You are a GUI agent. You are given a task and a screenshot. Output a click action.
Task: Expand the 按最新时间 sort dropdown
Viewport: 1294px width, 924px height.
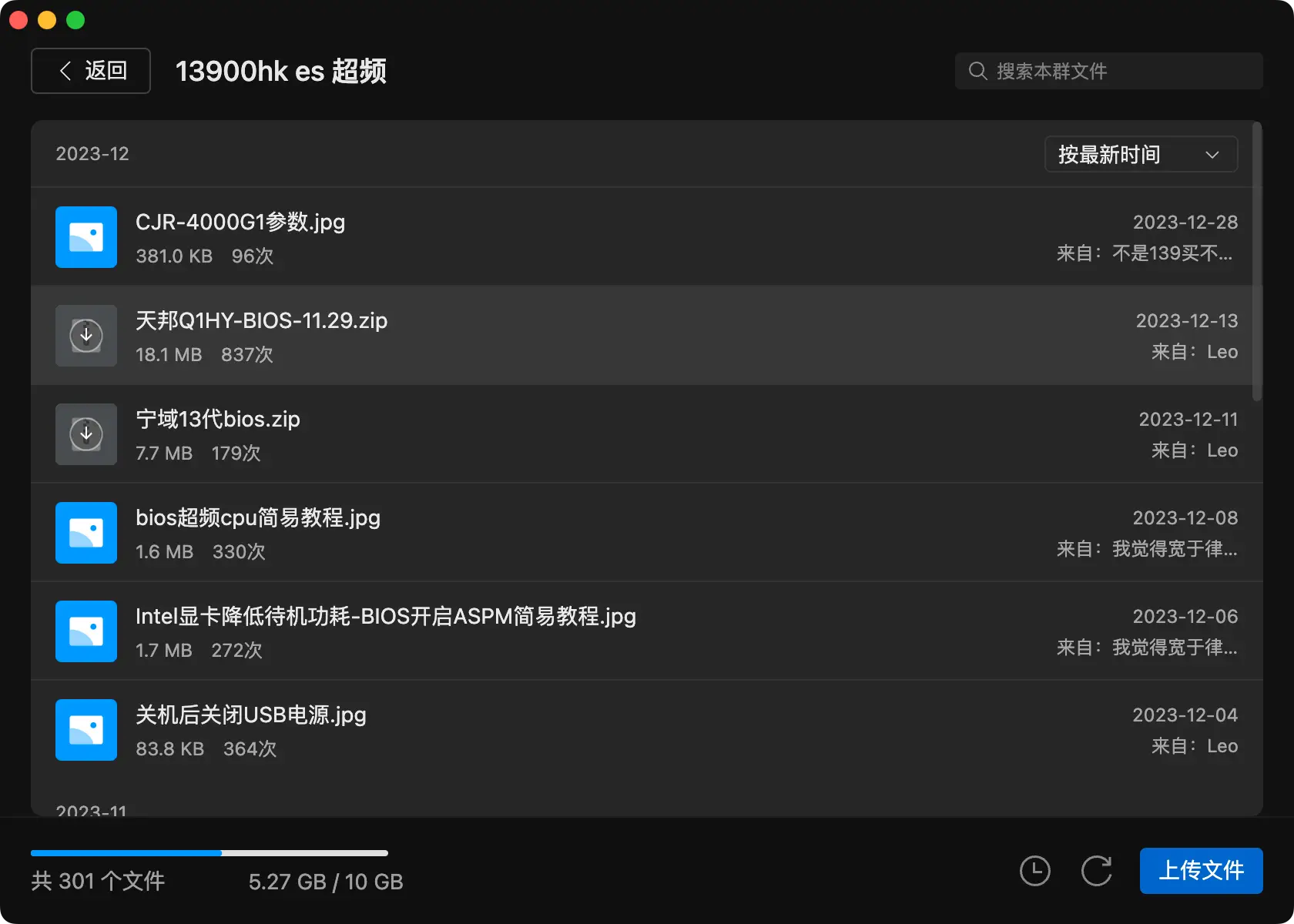tap(1141, 154)
